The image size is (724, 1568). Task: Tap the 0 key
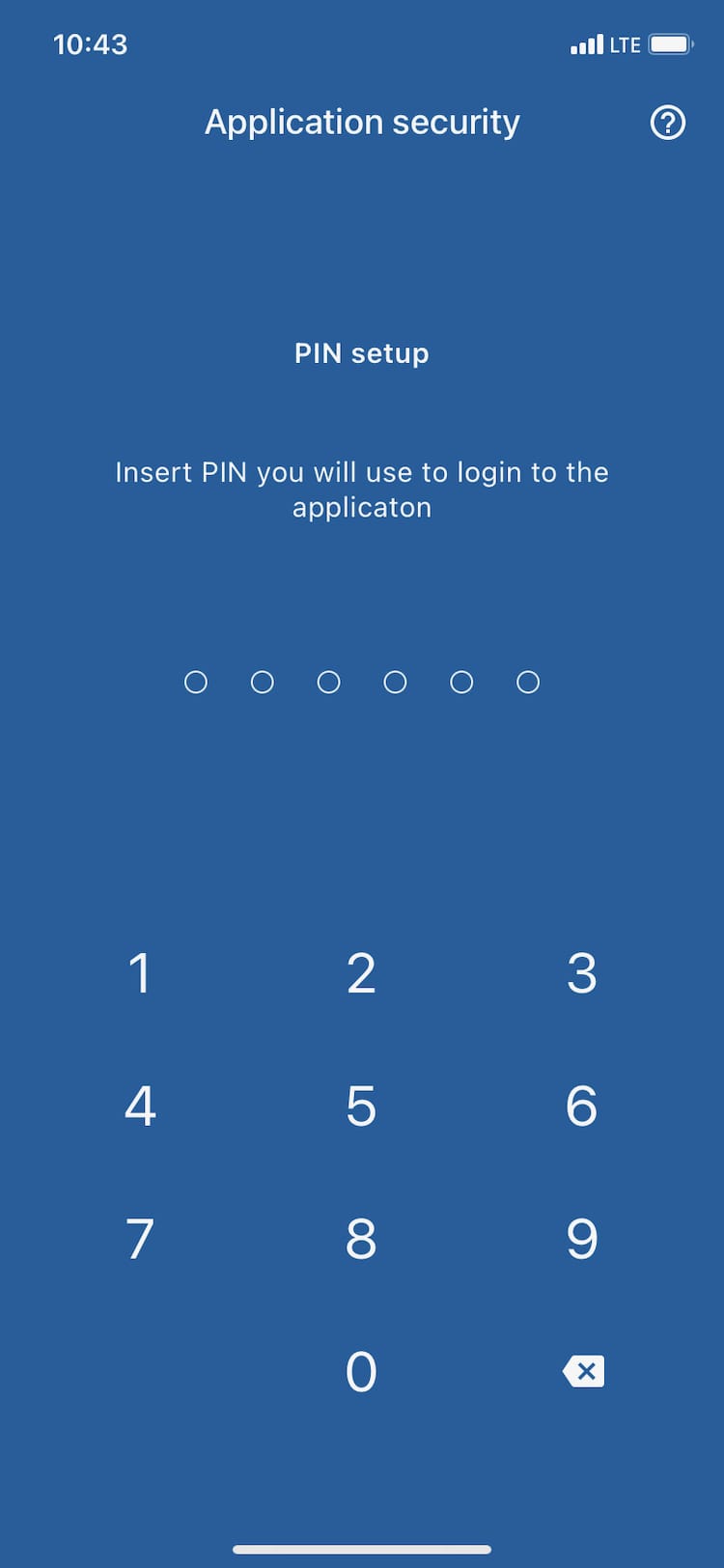click(x=361, y=1372)
